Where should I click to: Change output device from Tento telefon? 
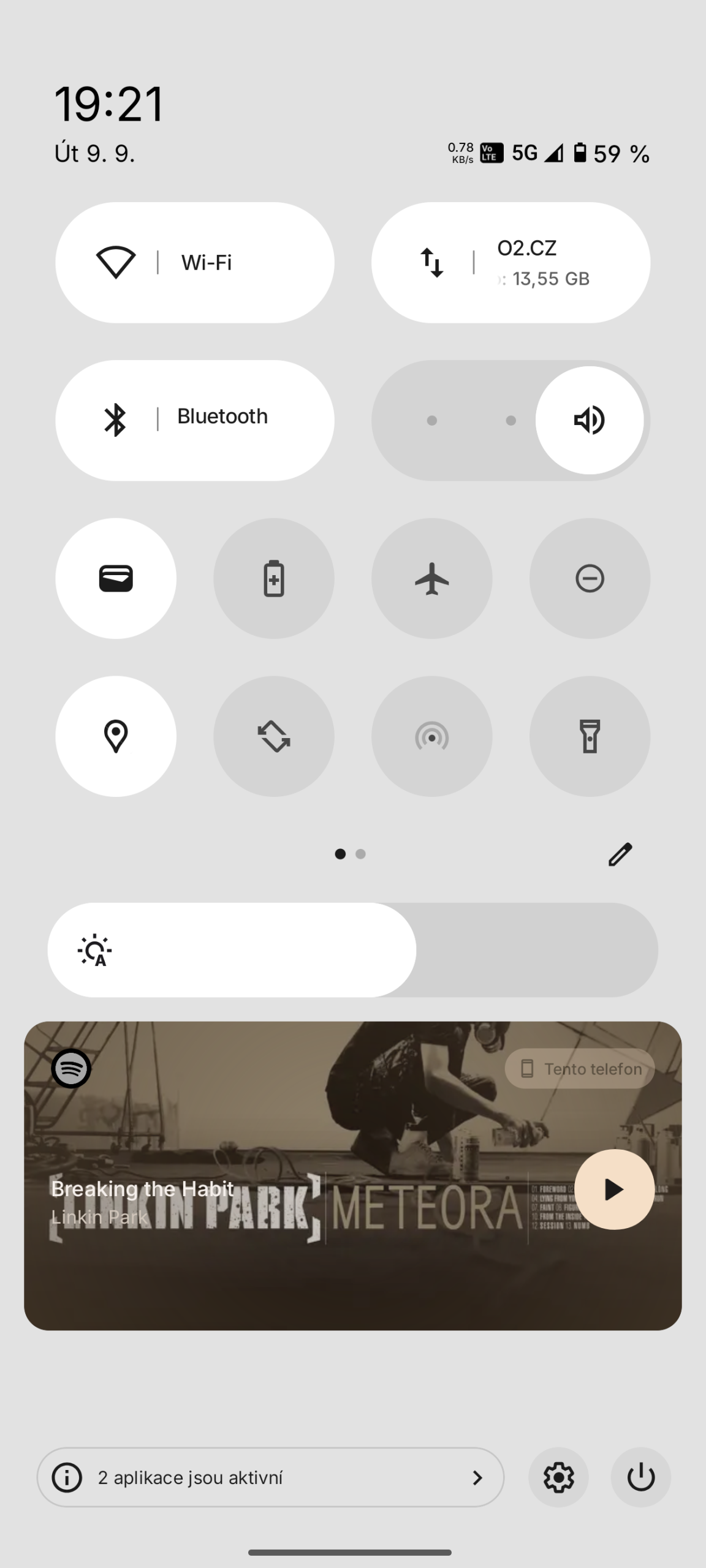580,1069
